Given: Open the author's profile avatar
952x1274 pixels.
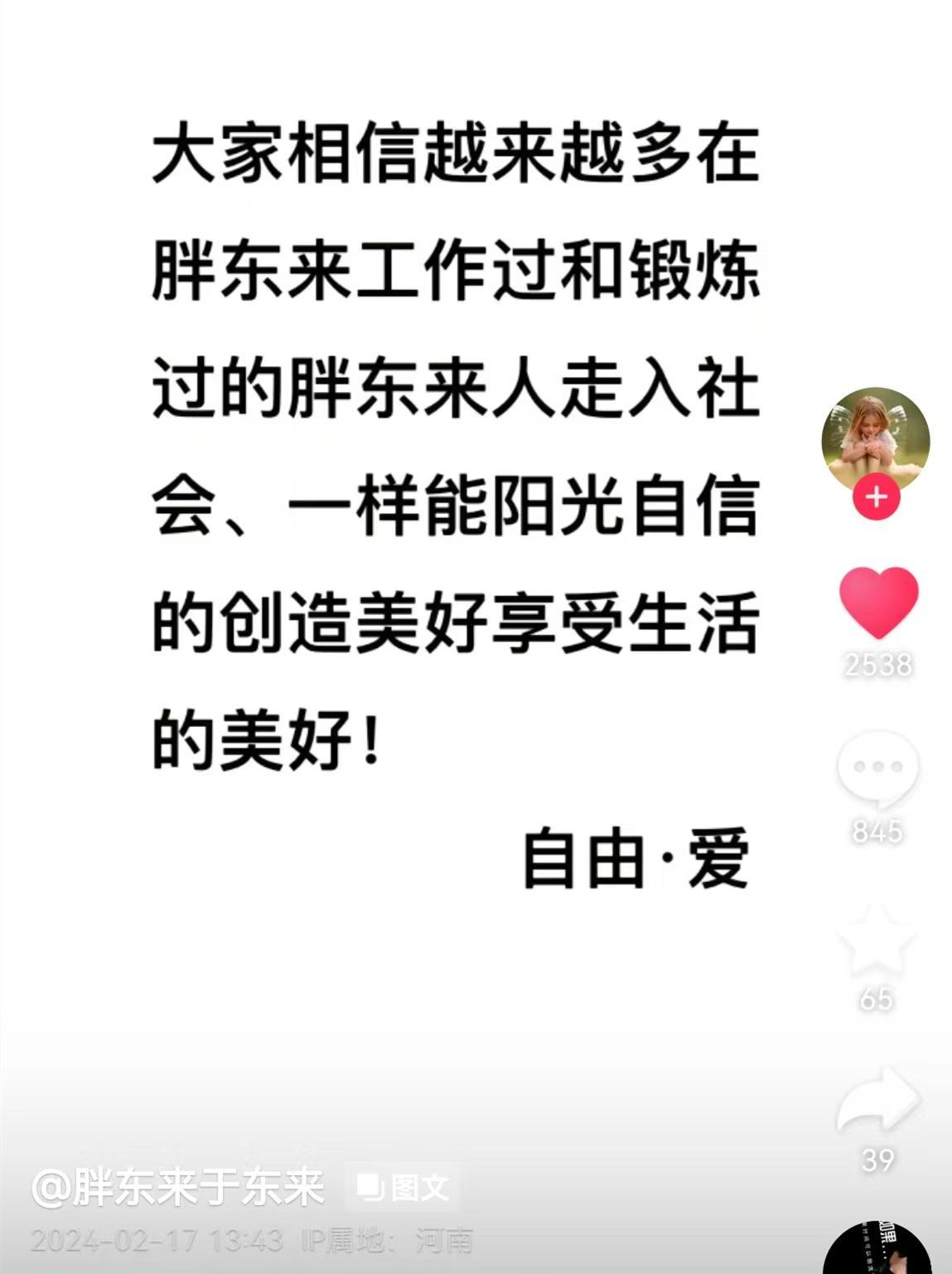Looking at the screenshot, I should [x=876, y=438].
